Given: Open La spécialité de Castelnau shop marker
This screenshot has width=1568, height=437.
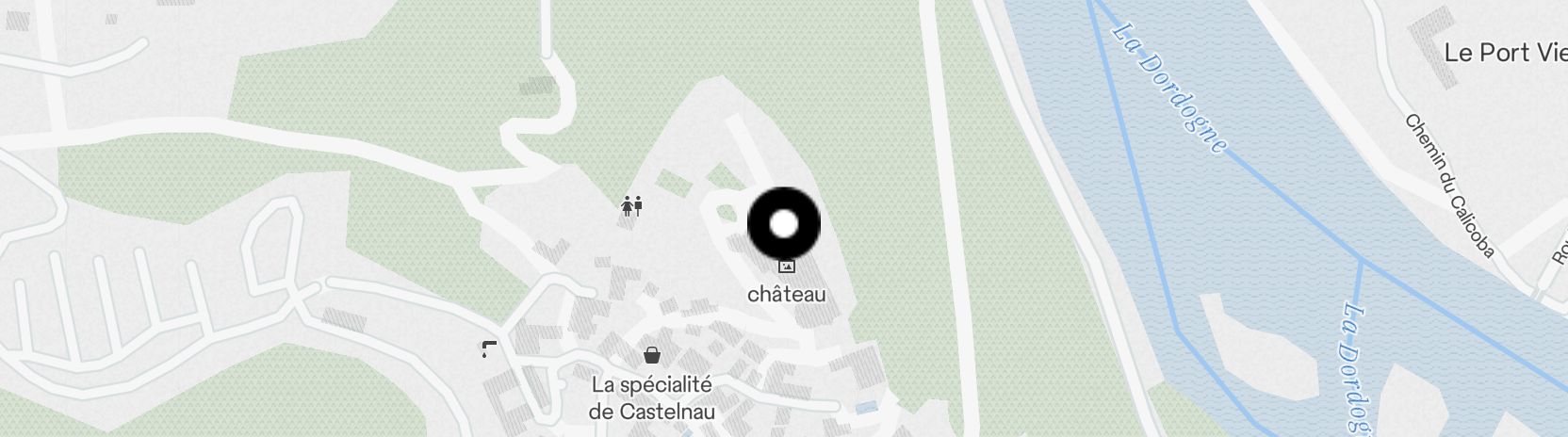Looking at the screenshot, I should [651, 355].
